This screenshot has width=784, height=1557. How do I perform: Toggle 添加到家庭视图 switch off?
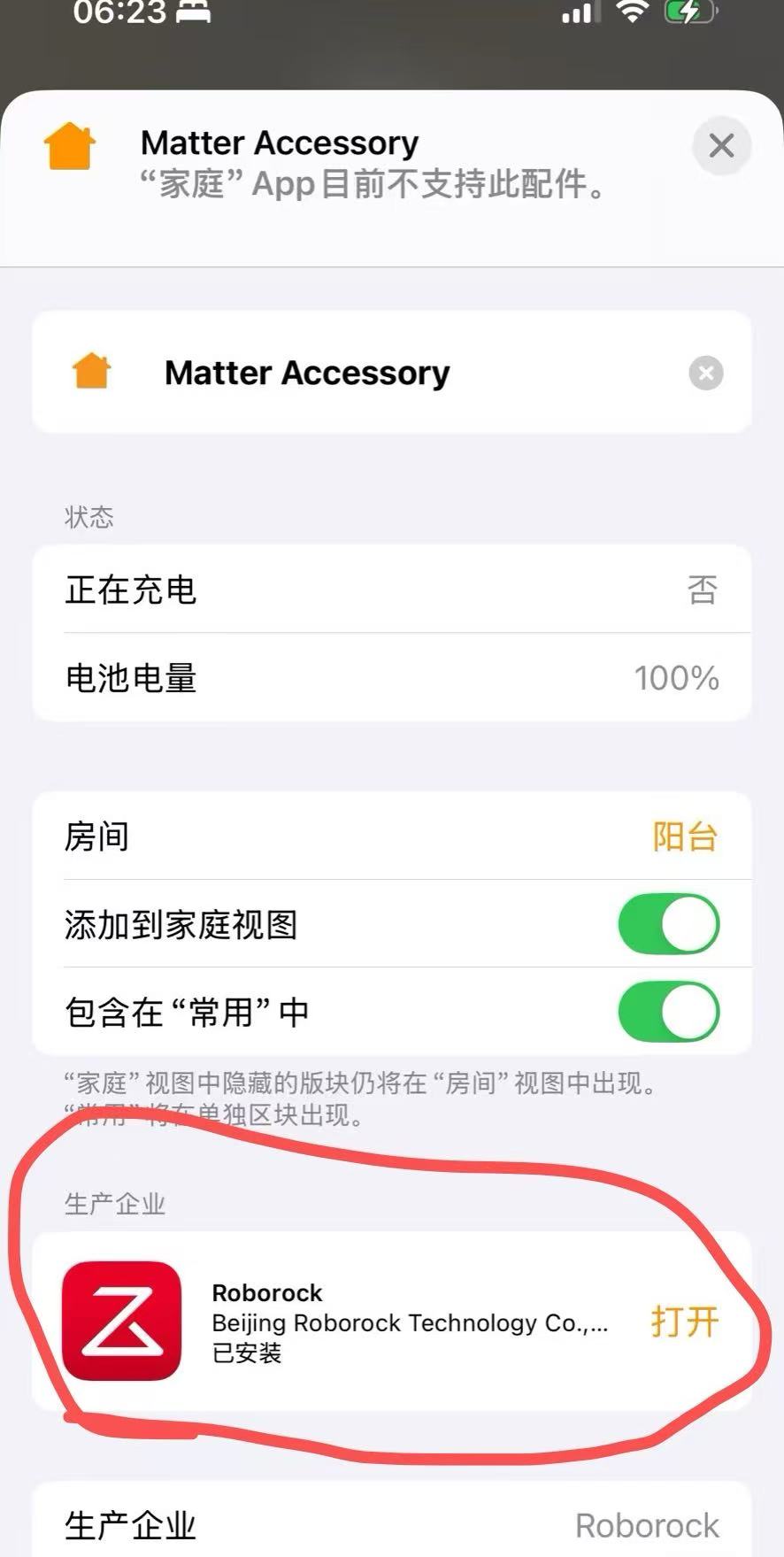668,923
